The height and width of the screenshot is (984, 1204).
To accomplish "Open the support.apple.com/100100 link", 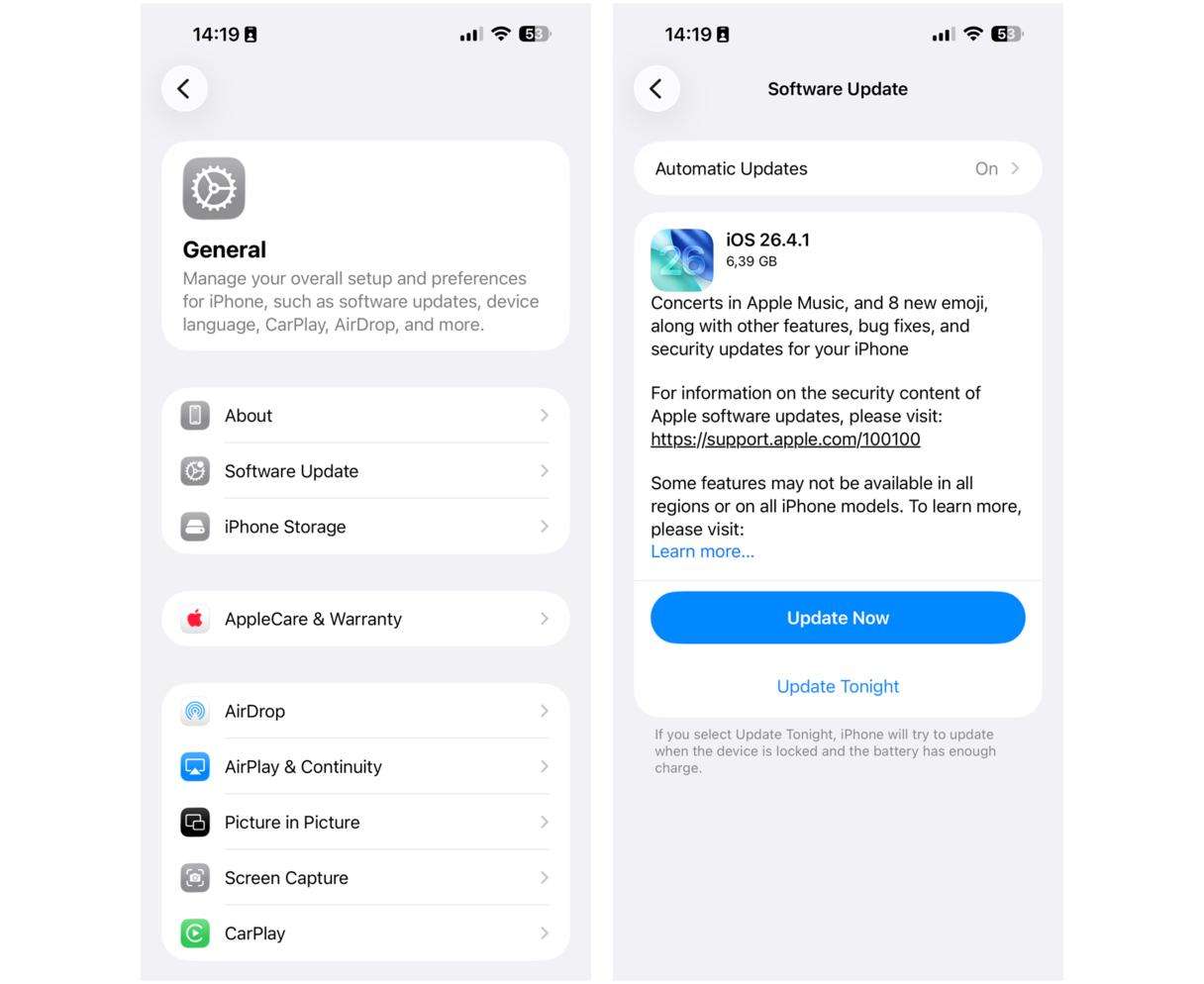I will click(x=785, y=440).
